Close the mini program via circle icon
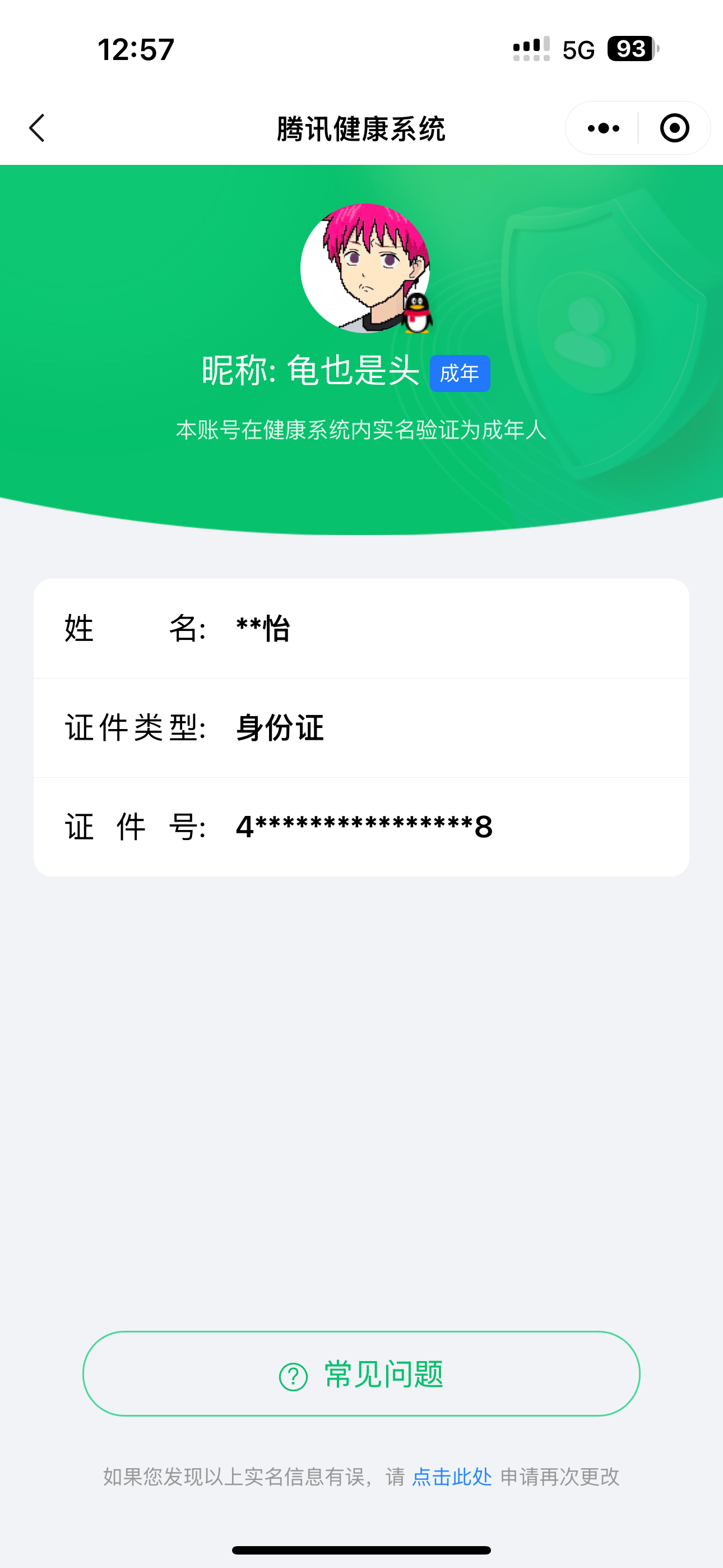Viewport: 723px width, 1568px height. pyautogui.click(x=674, y=128)
